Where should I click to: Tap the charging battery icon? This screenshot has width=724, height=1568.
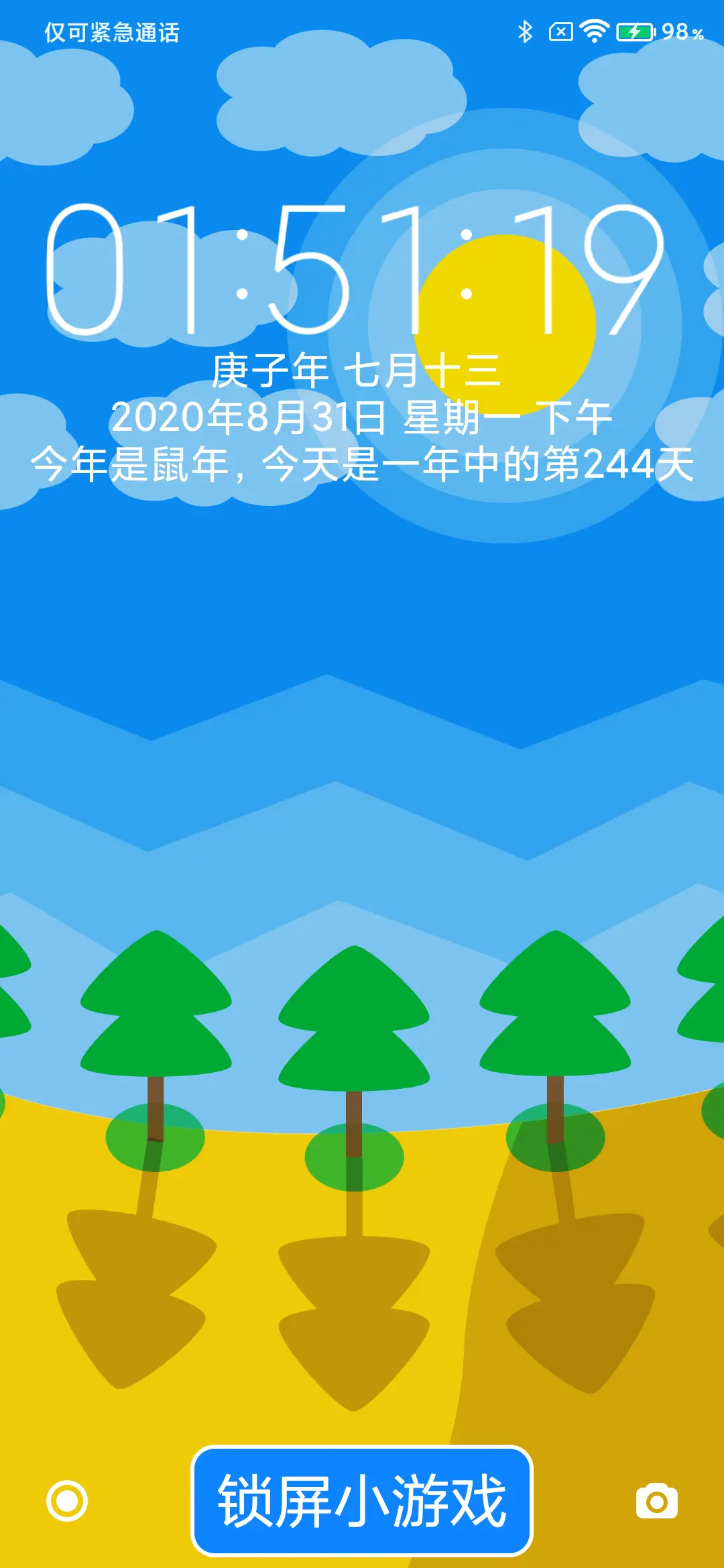point(635,30)
